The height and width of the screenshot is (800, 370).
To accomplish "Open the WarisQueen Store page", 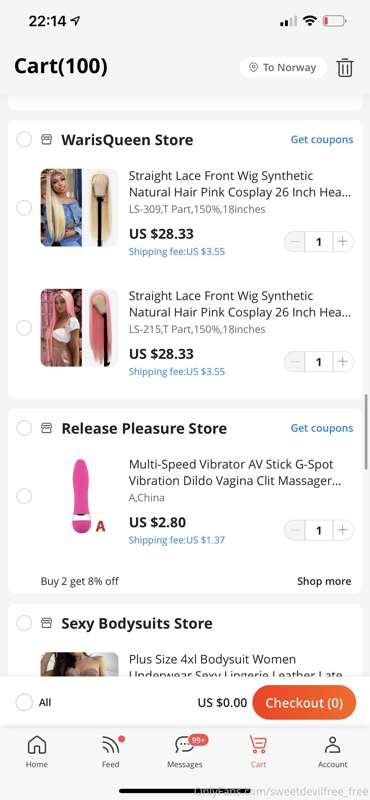I will pos(127,140).
